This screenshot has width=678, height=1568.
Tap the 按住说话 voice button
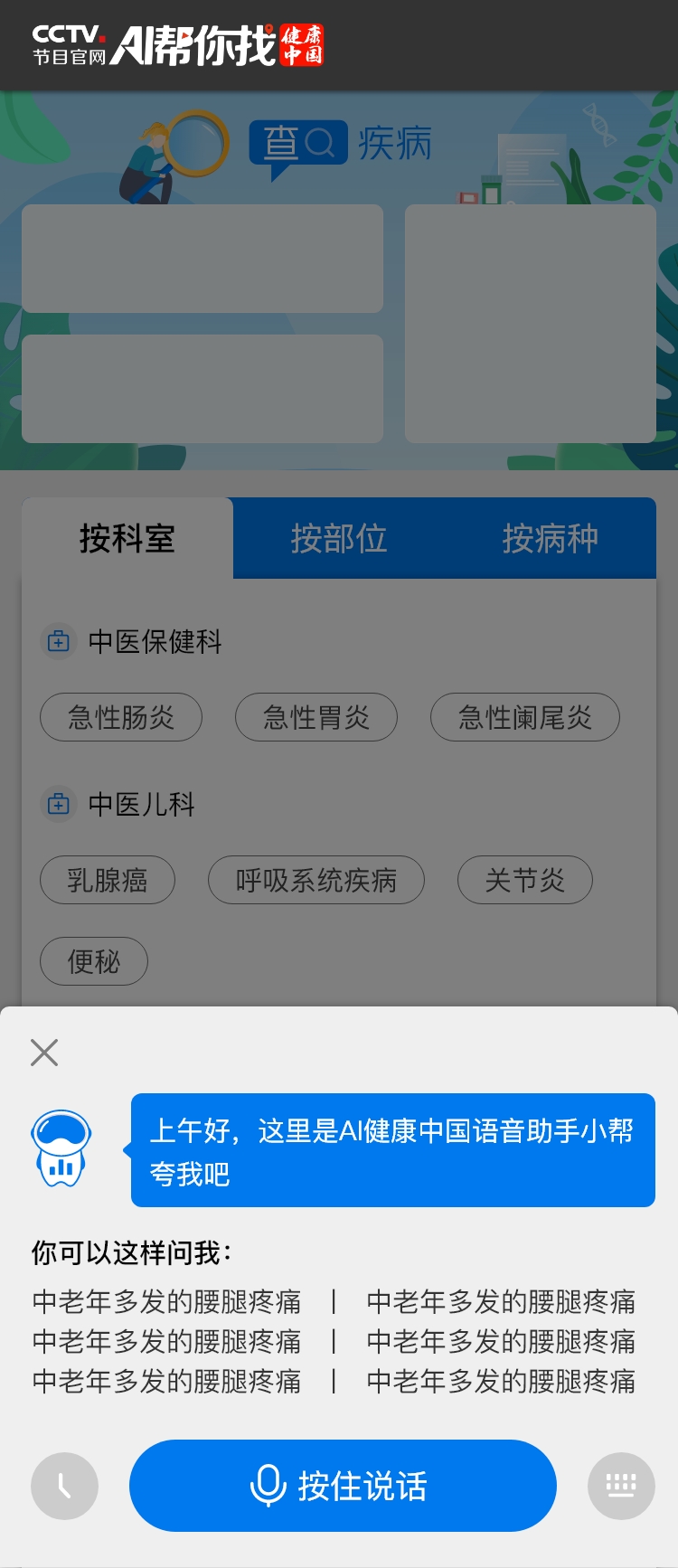coord(343,1486)
